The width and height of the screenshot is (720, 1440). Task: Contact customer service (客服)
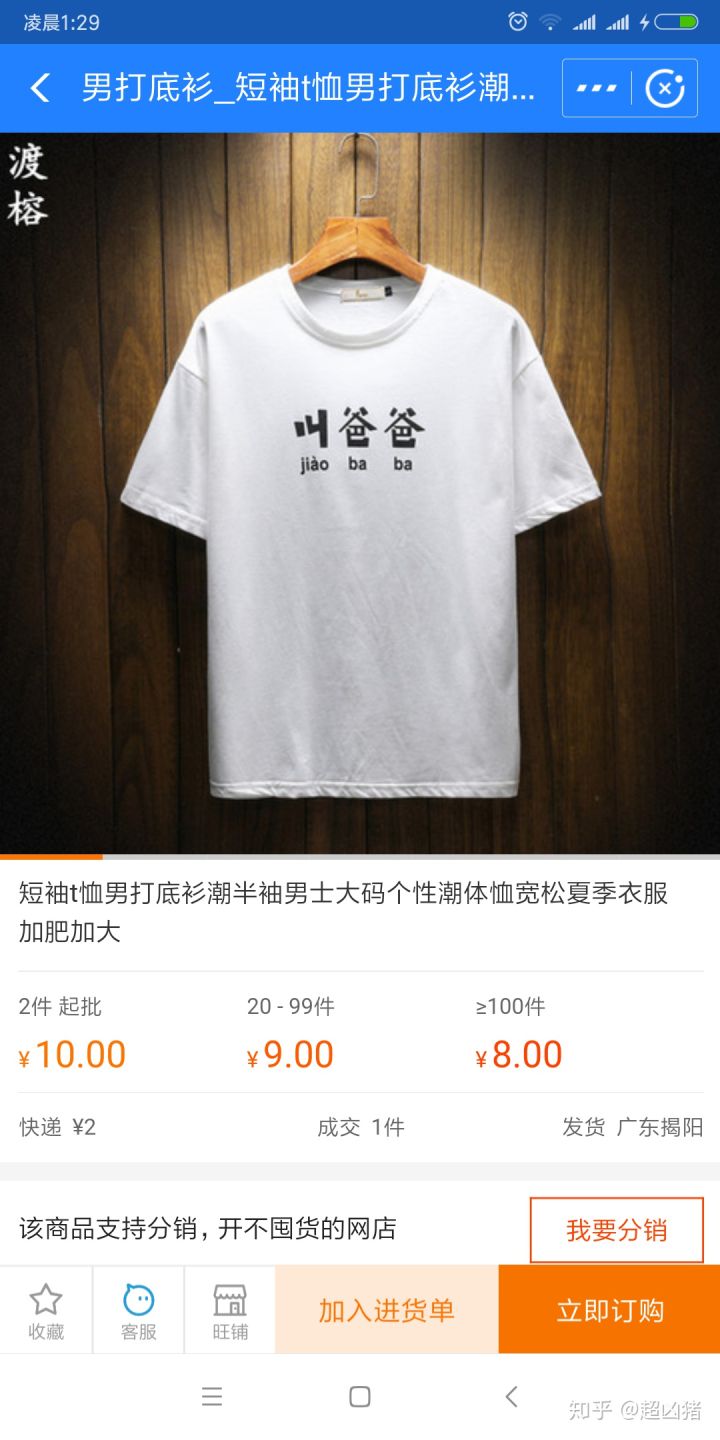tap(138, 1310)
